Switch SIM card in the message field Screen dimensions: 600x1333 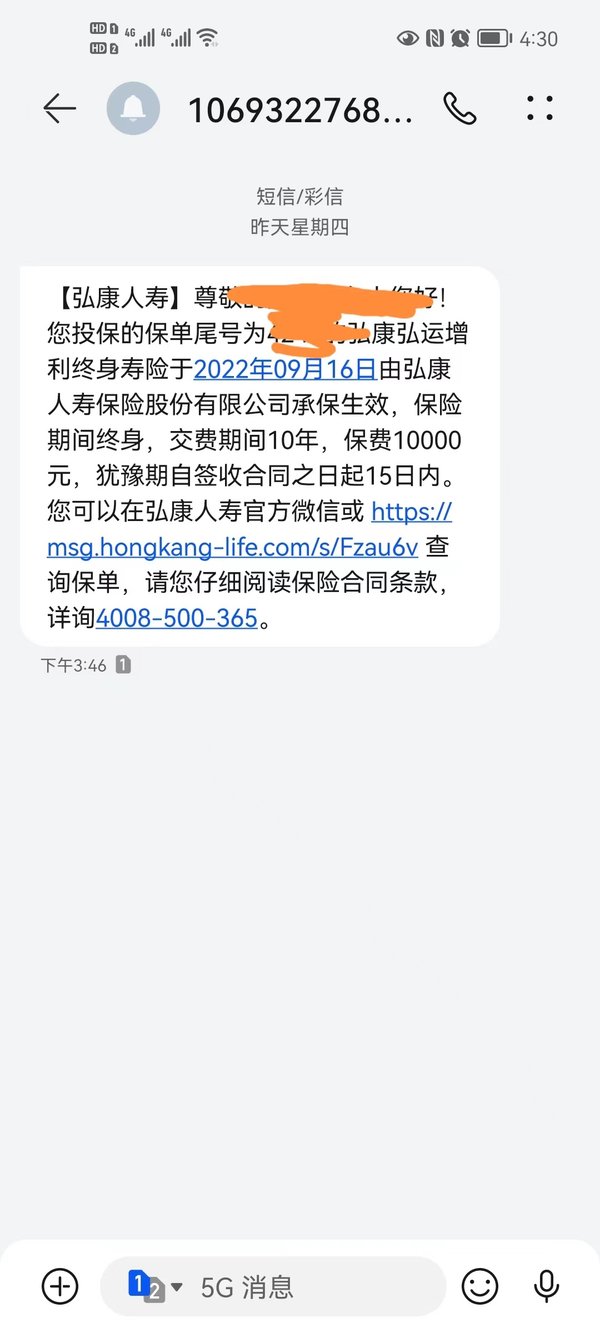pos(155,1286)
